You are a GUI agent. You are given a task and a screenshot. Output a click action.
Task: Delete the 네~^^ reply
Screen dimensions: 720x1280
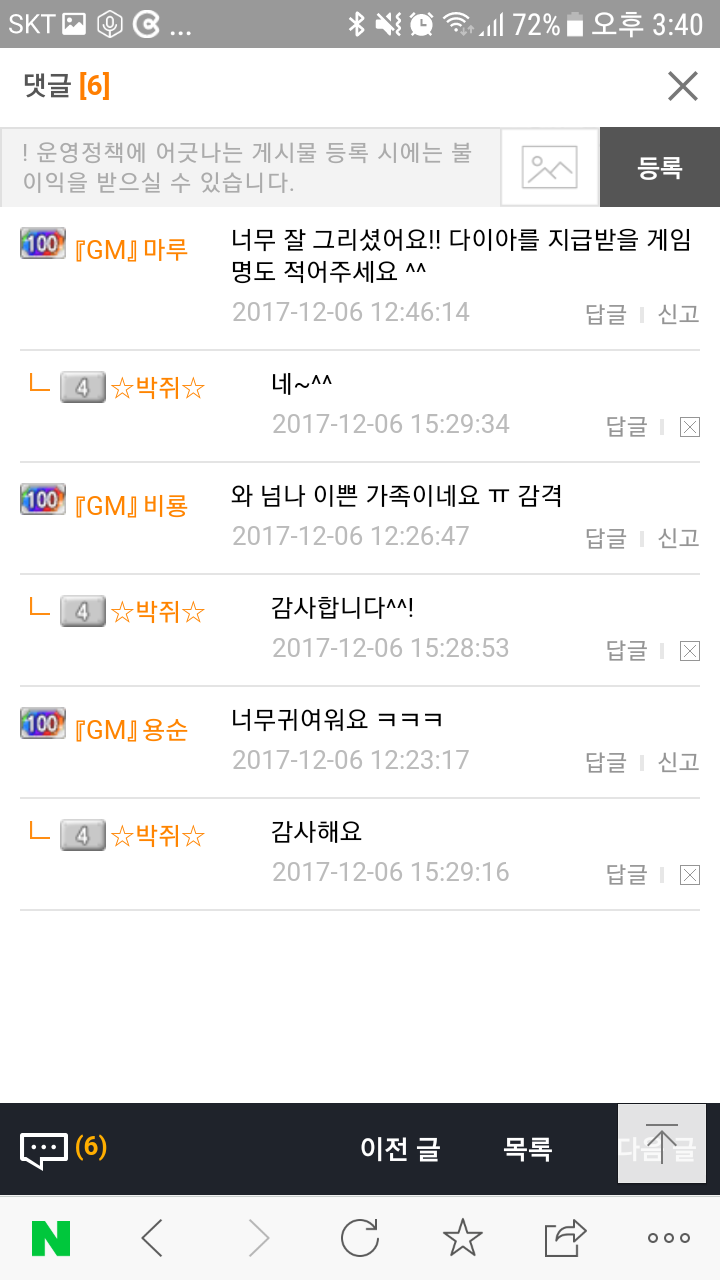click(689, 427)
